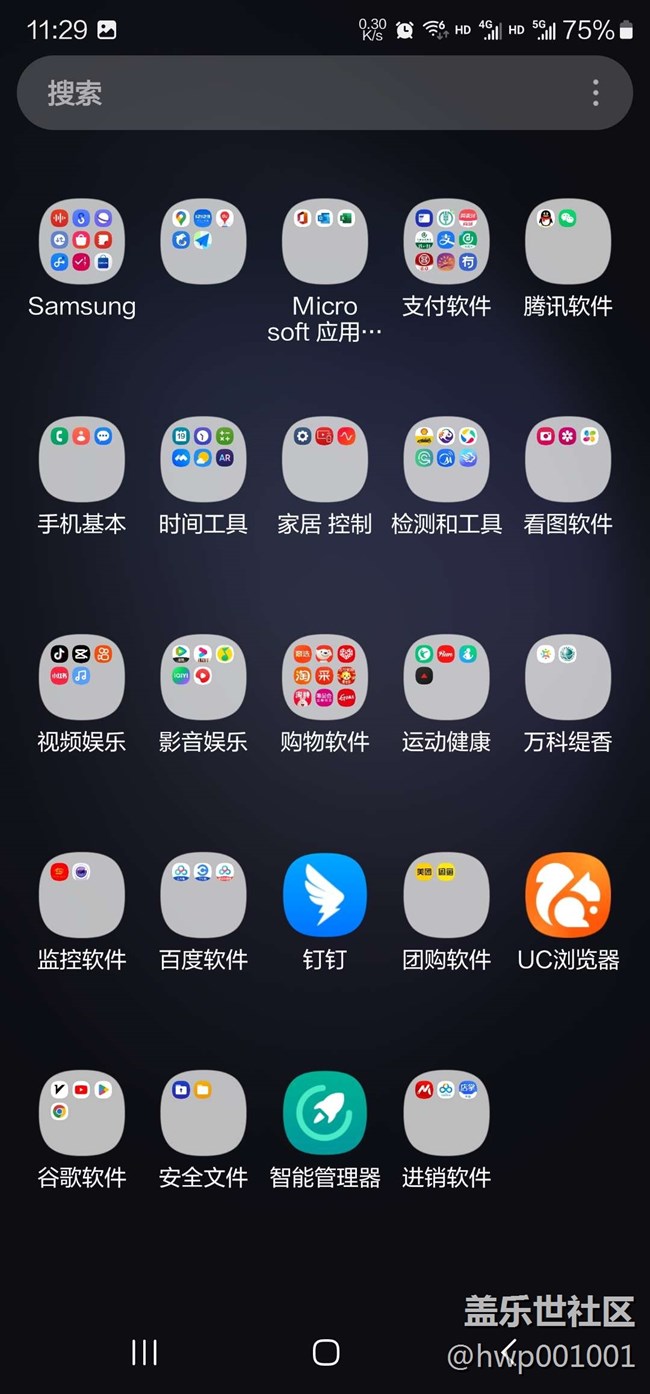The width and height of the screenshot is (650, 1394).
Task: Launch UC浏览器 browser
Action: (567, 895)
